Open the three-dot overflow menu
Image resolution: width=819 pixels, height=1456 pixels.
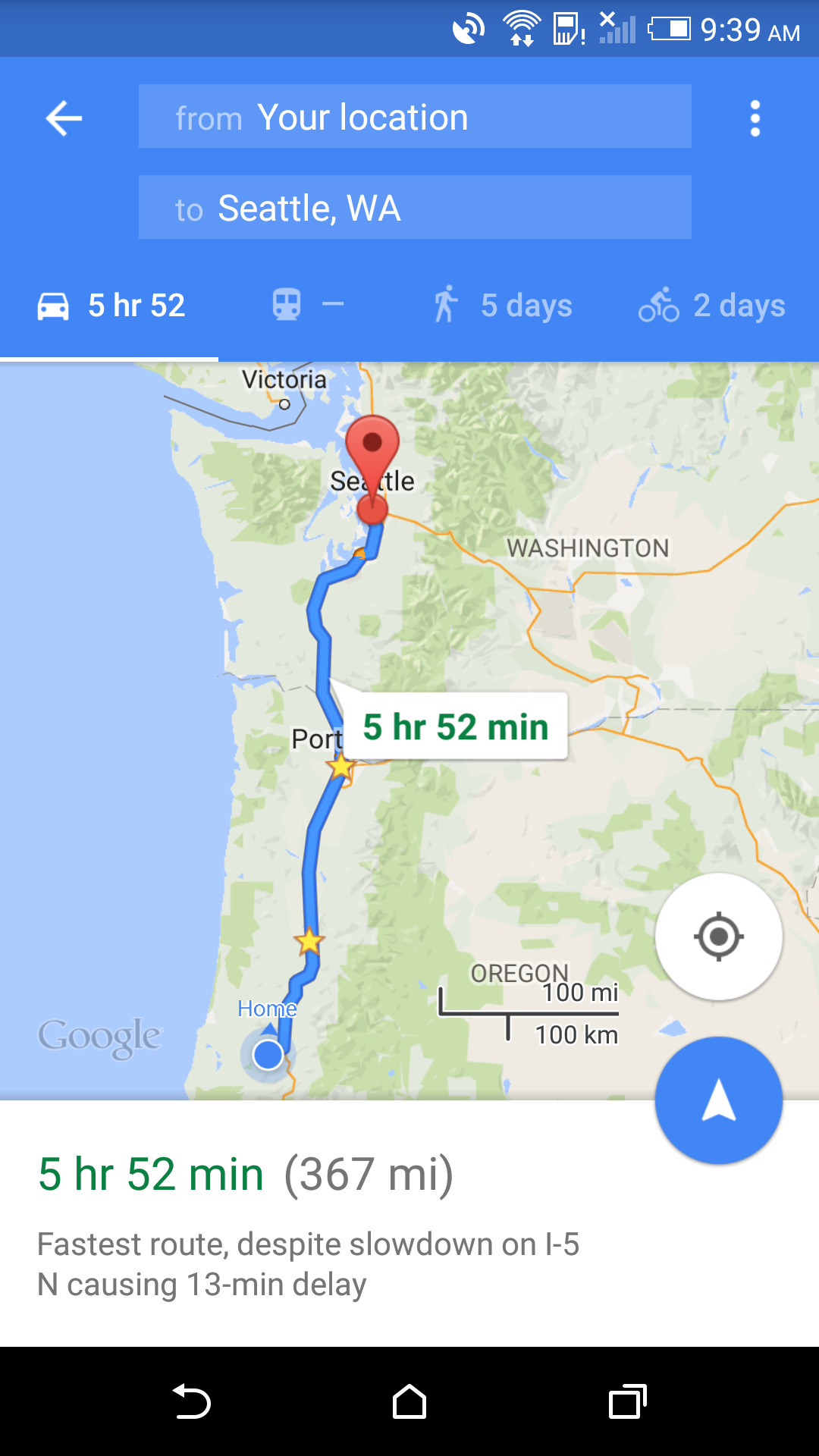tap(755, 118)
